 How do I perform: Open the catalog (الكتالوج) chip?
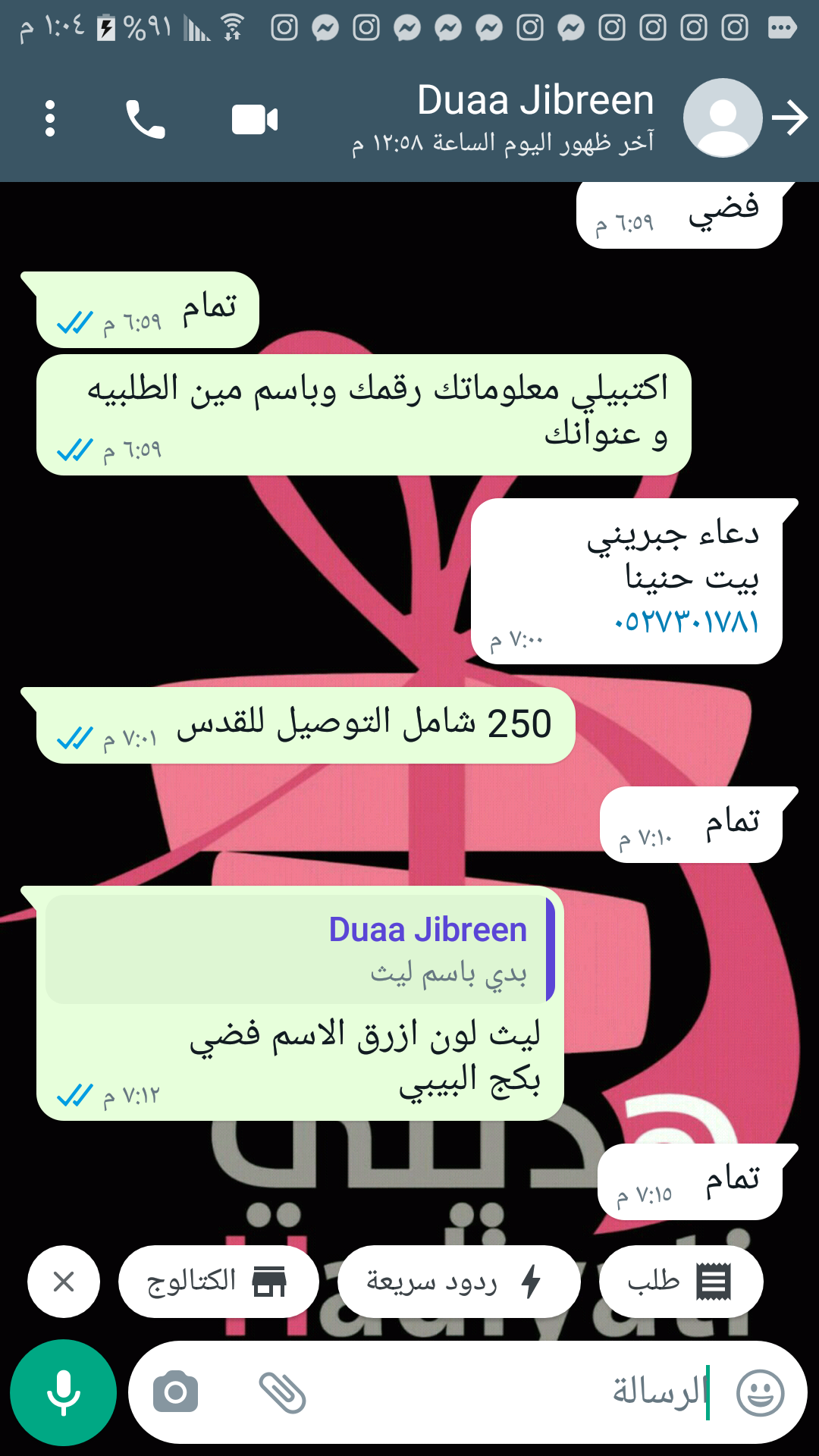click(x=218, y=1282)
